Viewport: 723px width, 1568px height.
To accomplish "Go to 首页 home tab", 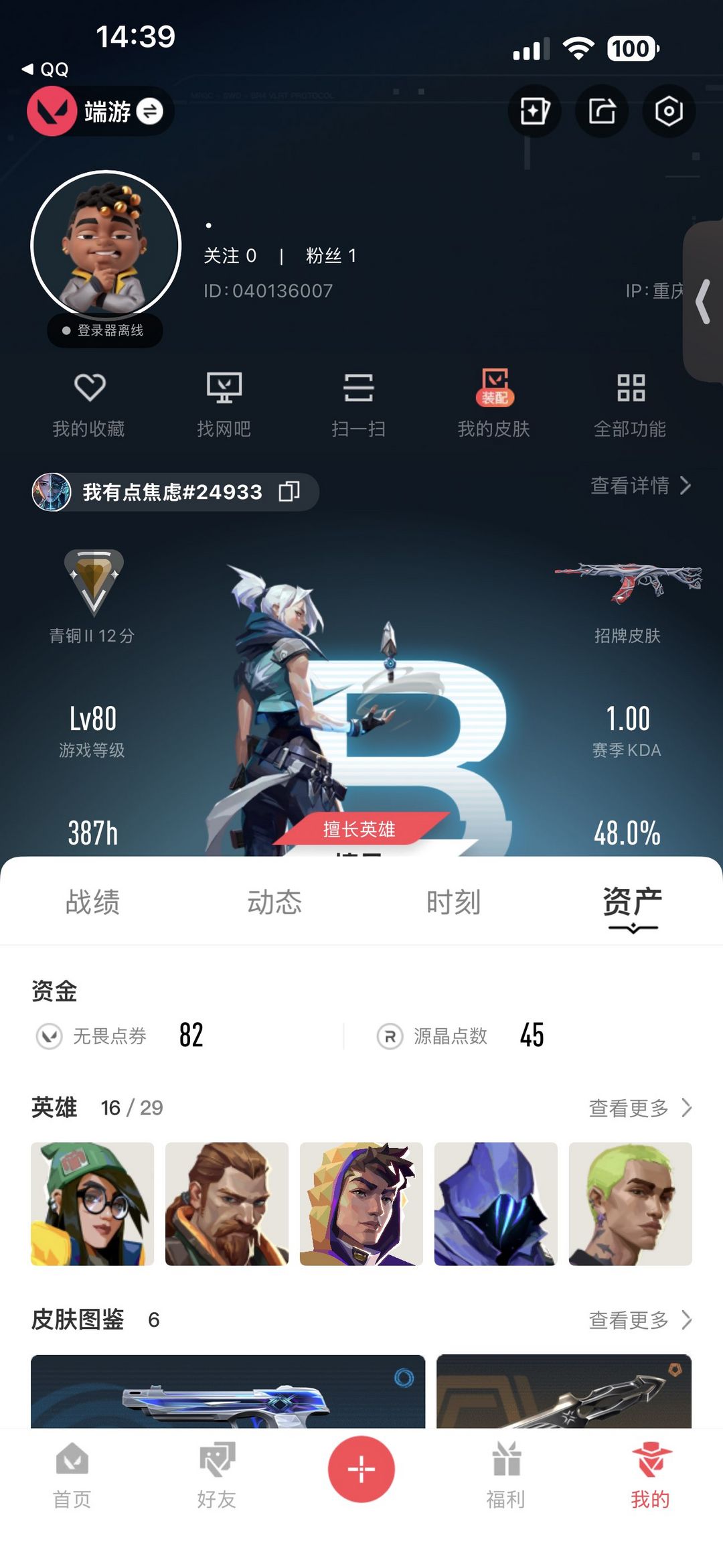I will [72, 1476].
